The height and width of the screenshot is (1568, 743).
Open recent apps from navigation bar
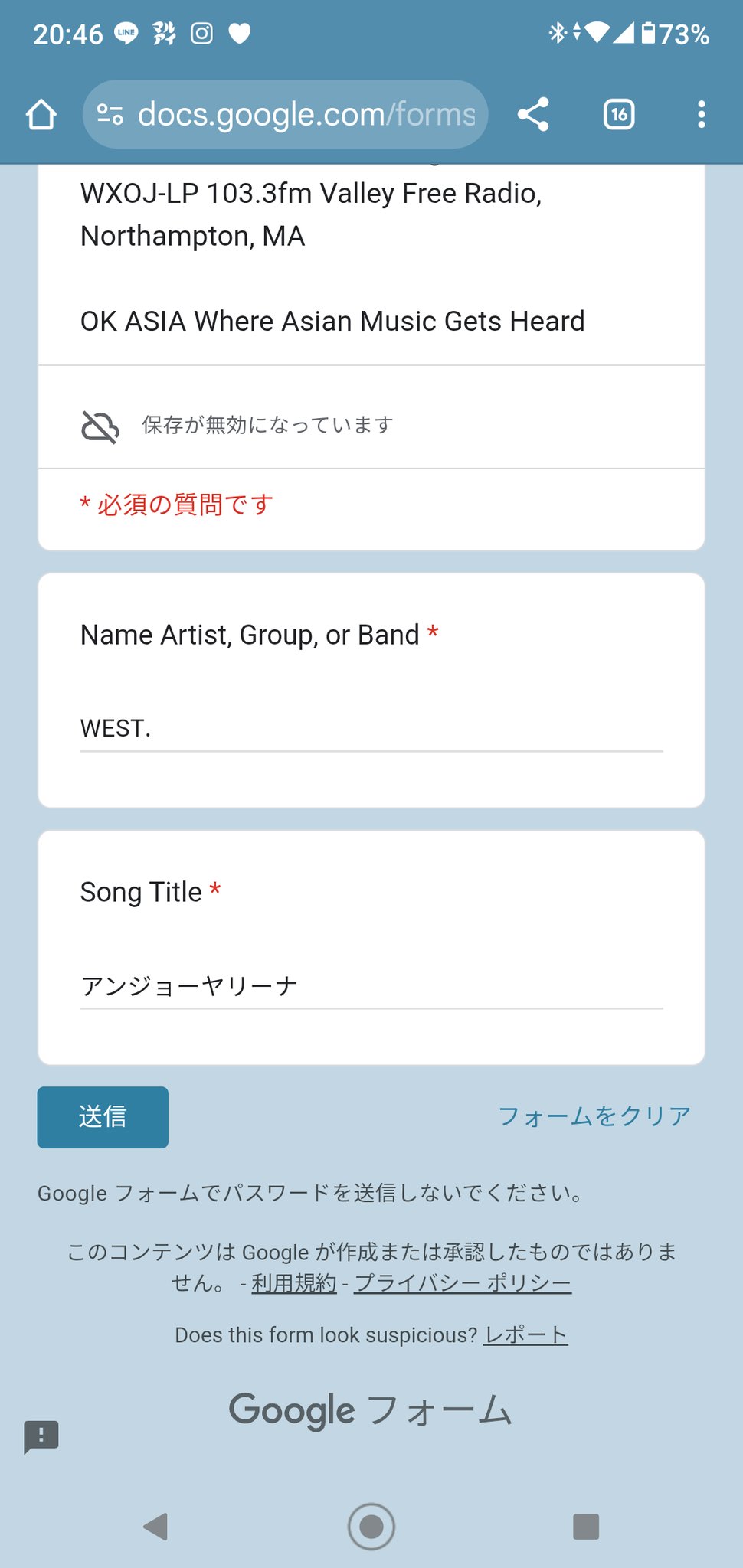click(586, 1527)
